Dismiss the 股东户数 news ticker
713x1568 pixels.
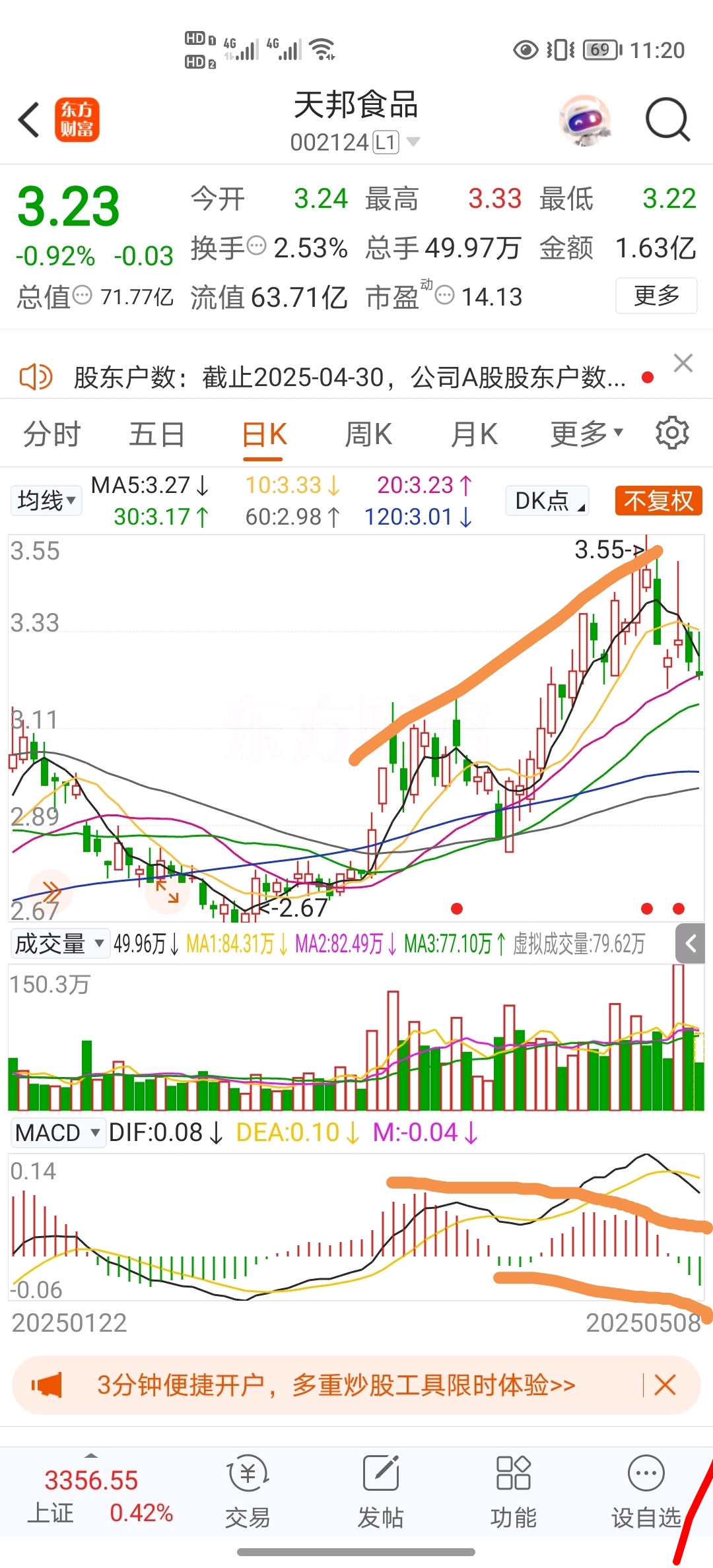click(683, 363)
